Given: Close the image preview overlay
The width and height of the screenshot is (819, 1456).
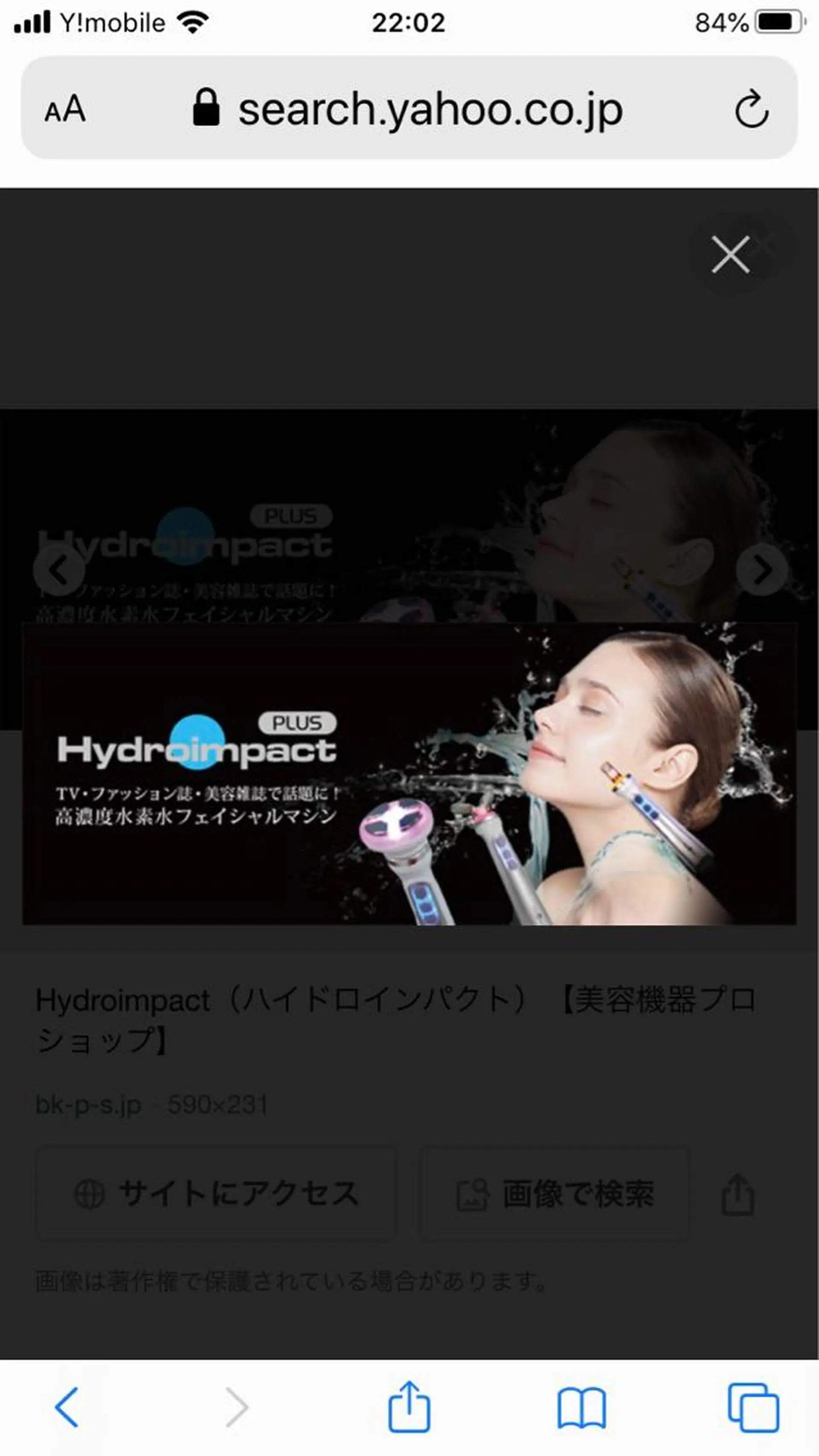Looking at the screenshot, I should pos(730,255).
